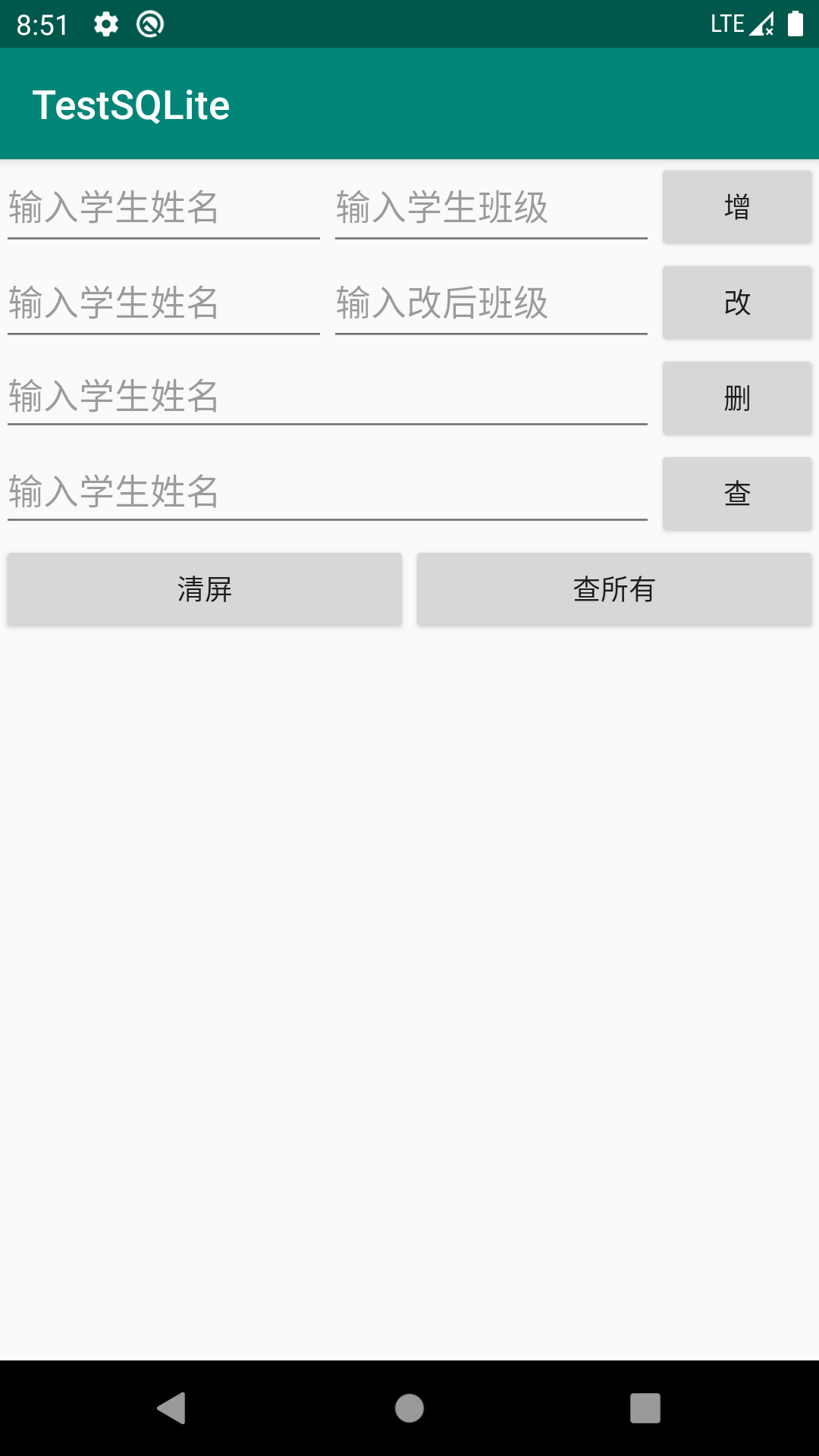Image resolution: width=819 pixels, height=1456 pixels.
Task: Tap the 增 (add) button
Action: coord(736,207)
